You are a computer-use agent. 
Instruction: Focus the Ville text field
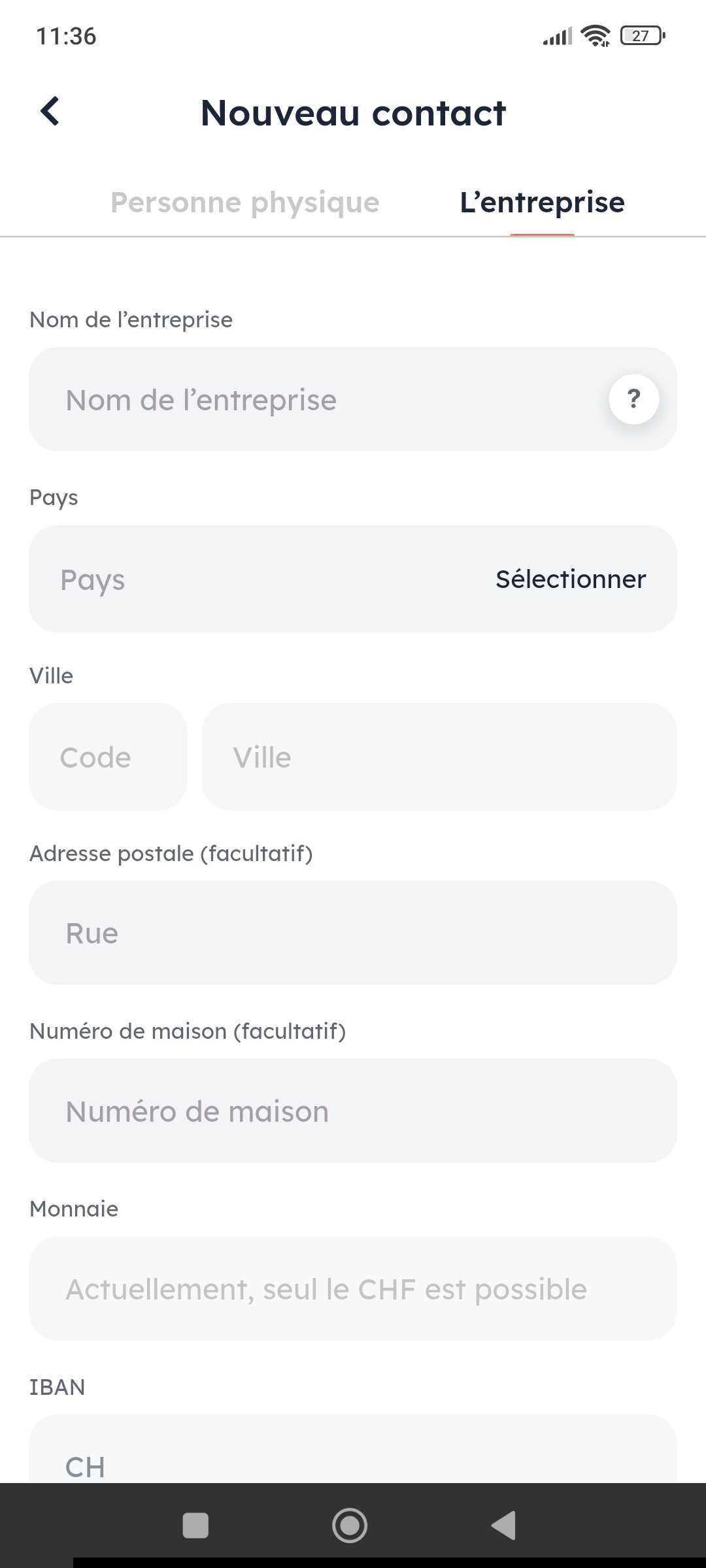[x=439, y=757]
